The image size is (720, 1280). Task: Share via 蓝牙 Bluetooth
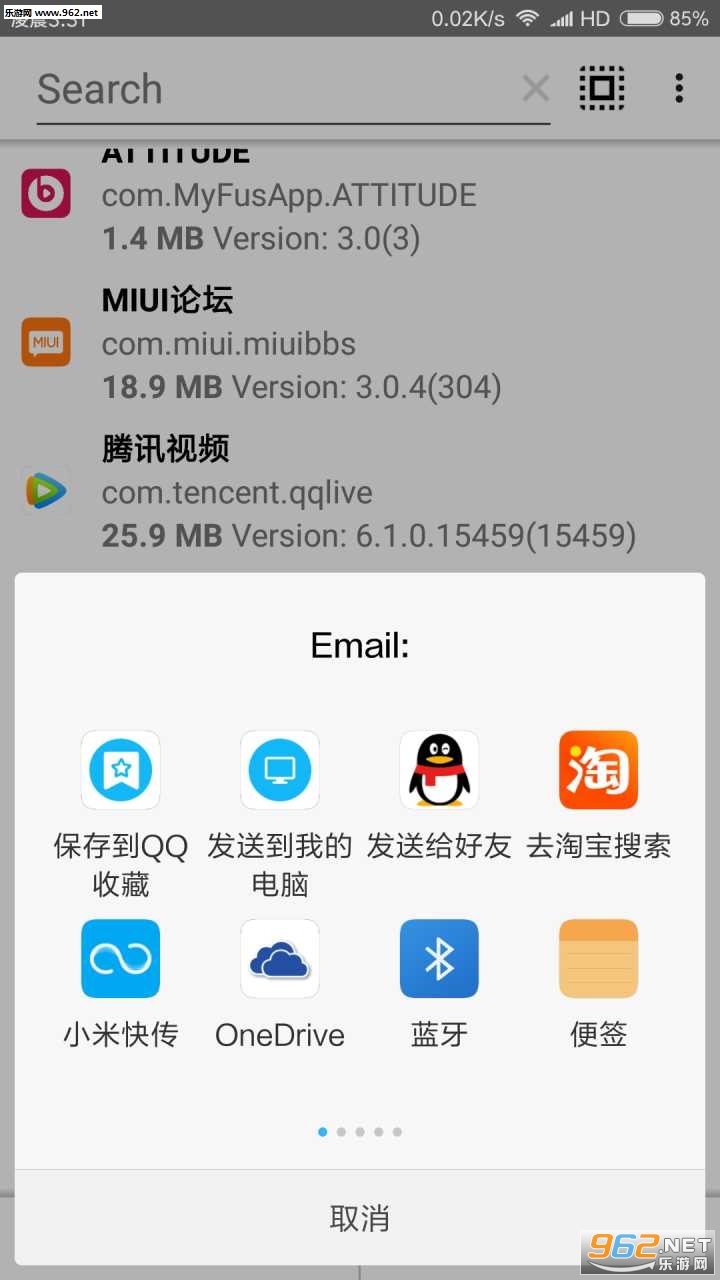pyautogui.click(x=439, y=958)
